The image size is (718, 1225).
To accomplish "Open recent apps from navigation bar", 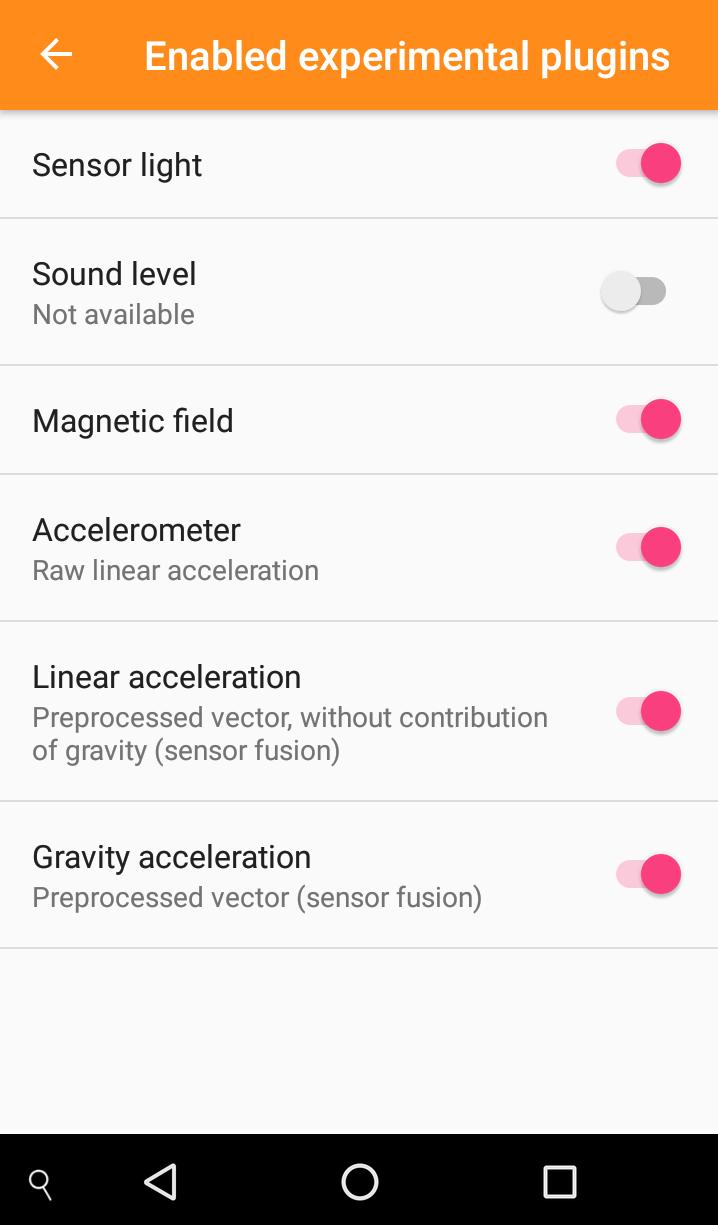I will pos(559,1182).
